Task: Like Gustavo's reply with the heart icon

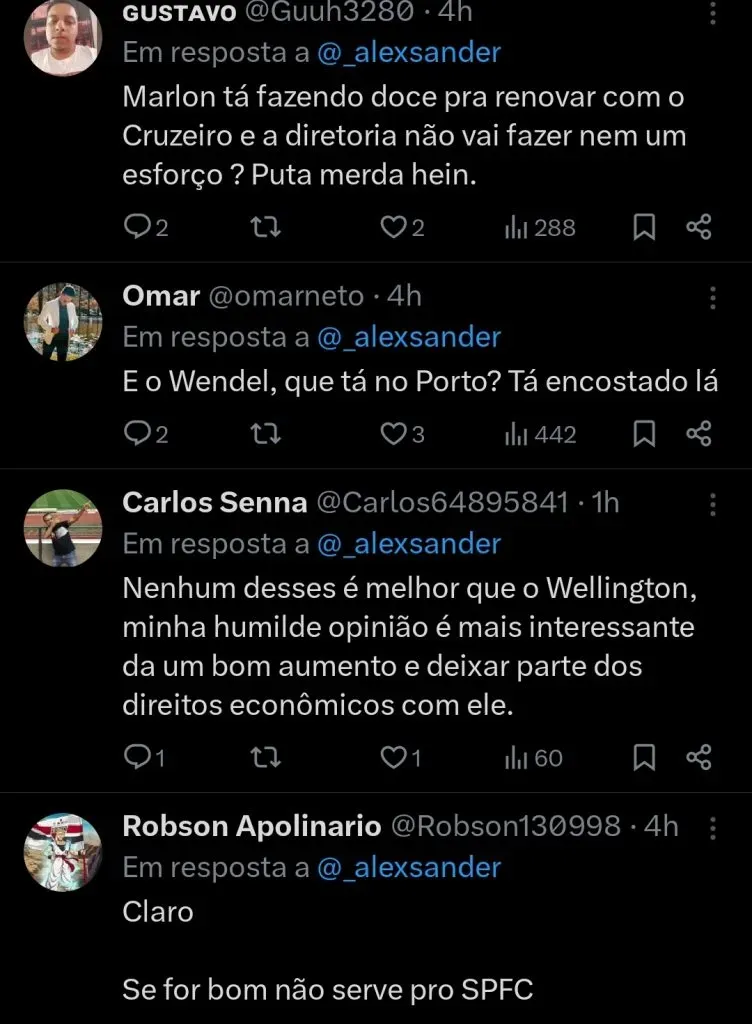Action: click(x=393, y=227)
